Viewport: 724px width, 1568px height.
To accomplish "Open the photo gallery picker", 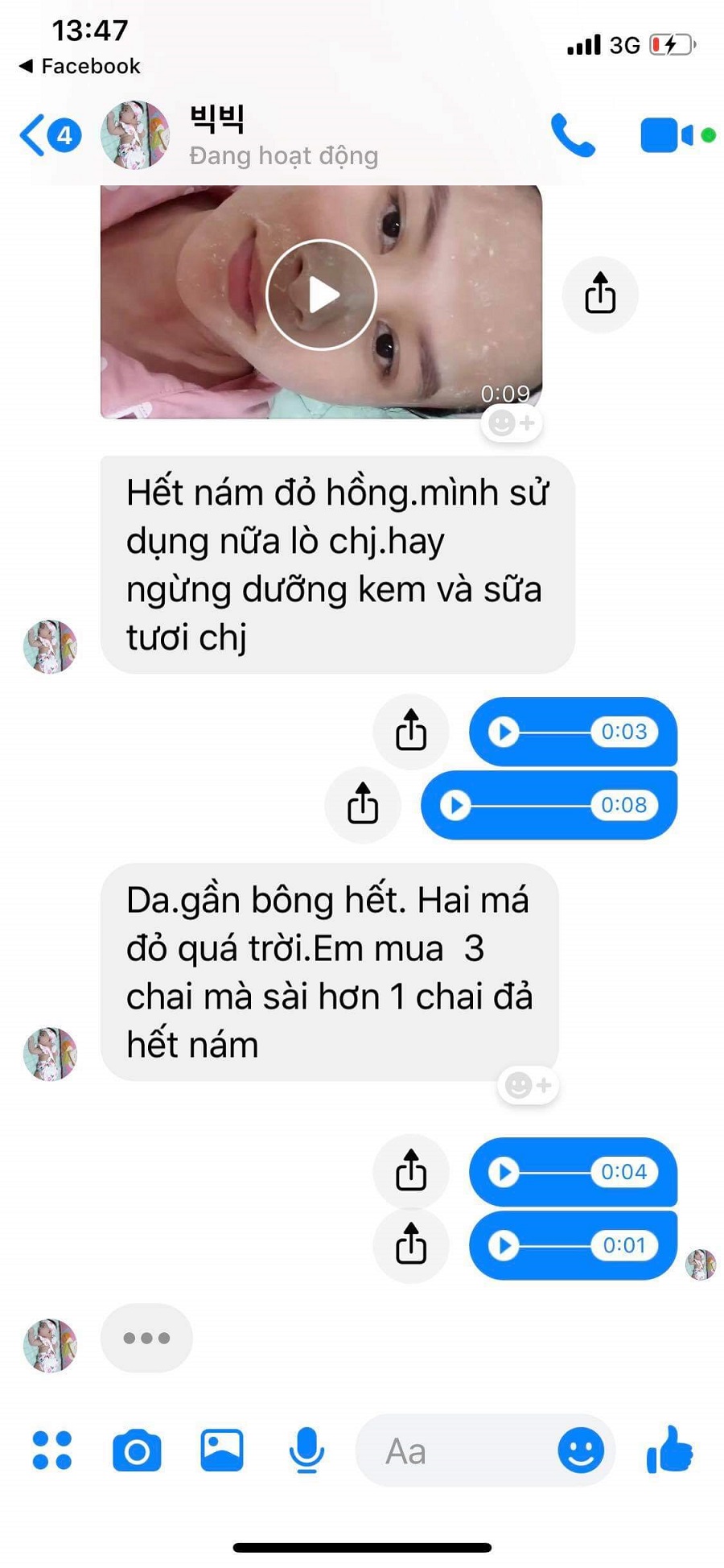I will click(x=221, y=1450).
